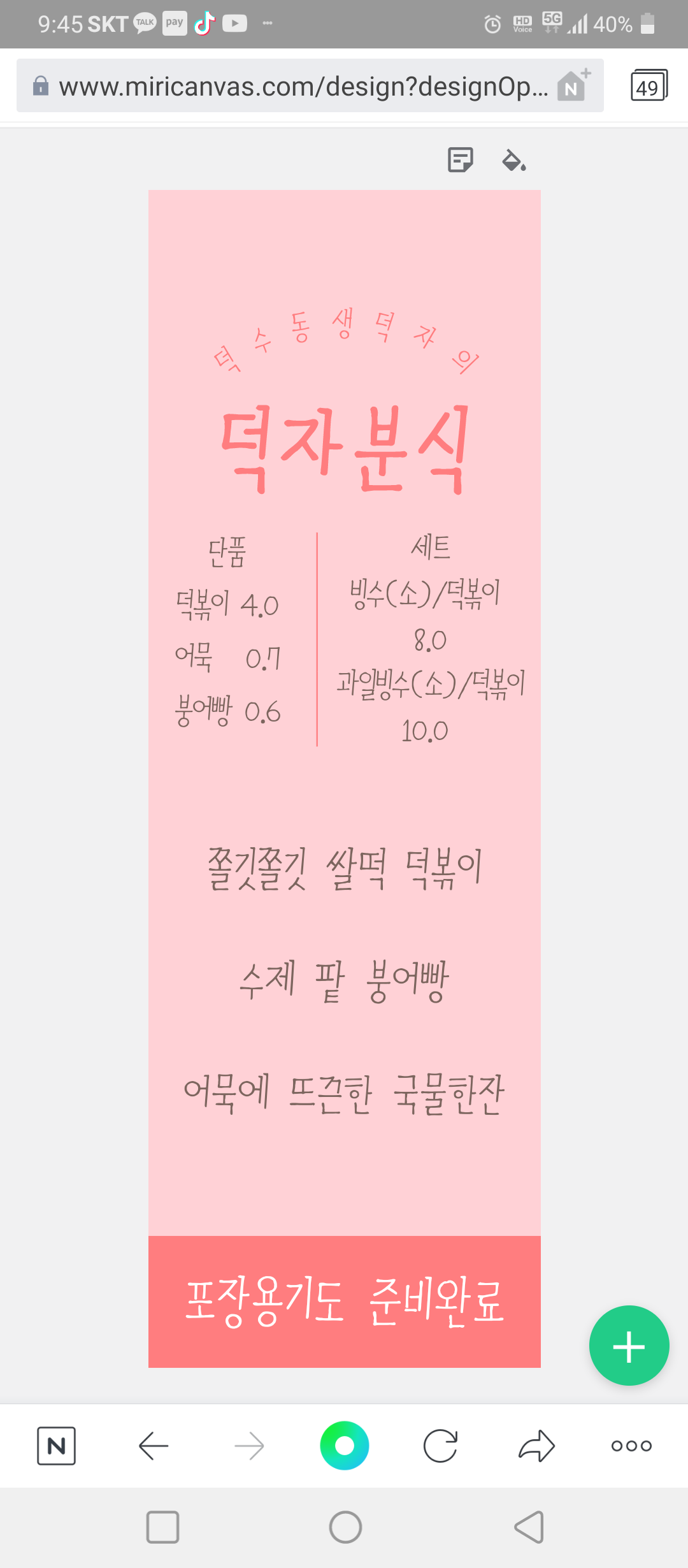Open the tab switcher showing 49
The height and width of the screenshot is (1568, 688).
click(649, 86)
